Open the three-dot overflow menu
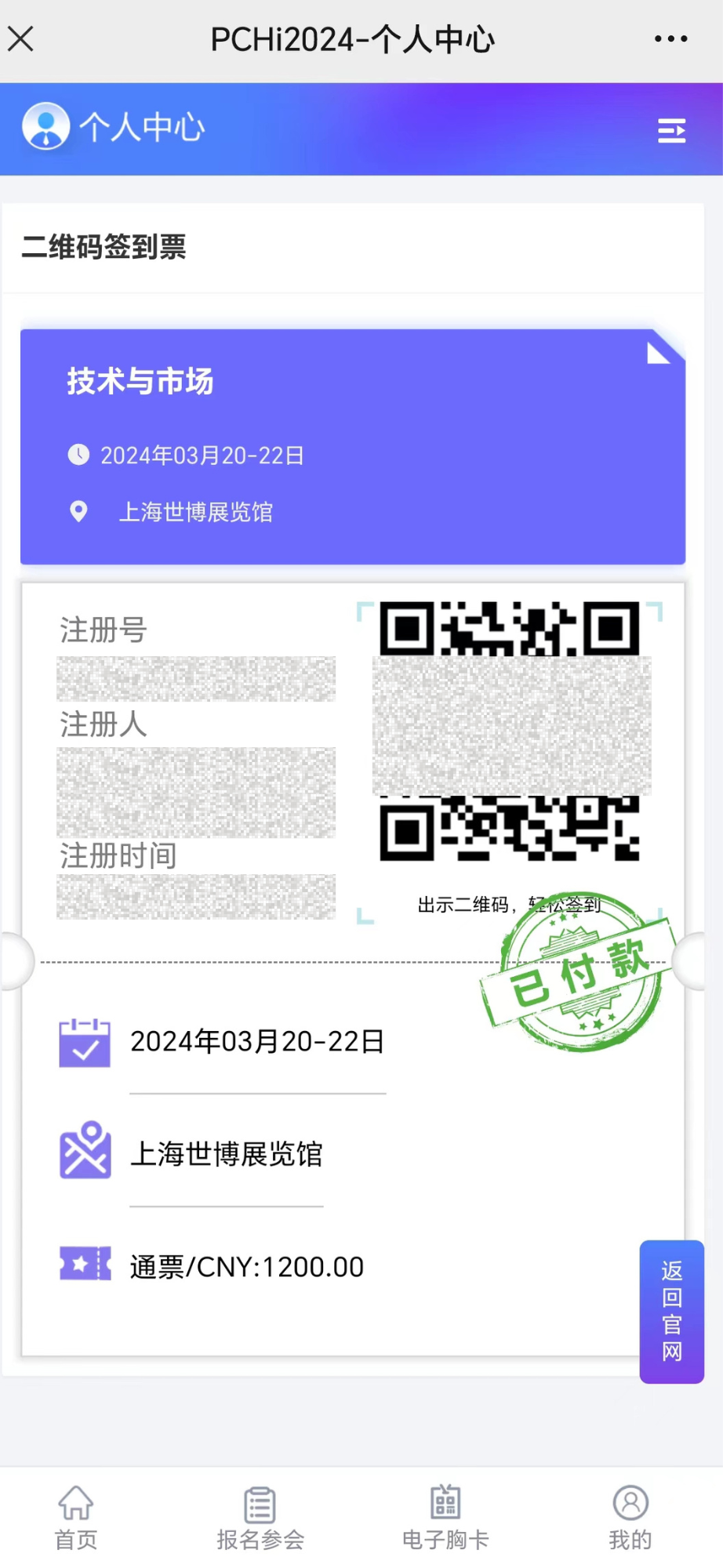 tap(670, 38)
